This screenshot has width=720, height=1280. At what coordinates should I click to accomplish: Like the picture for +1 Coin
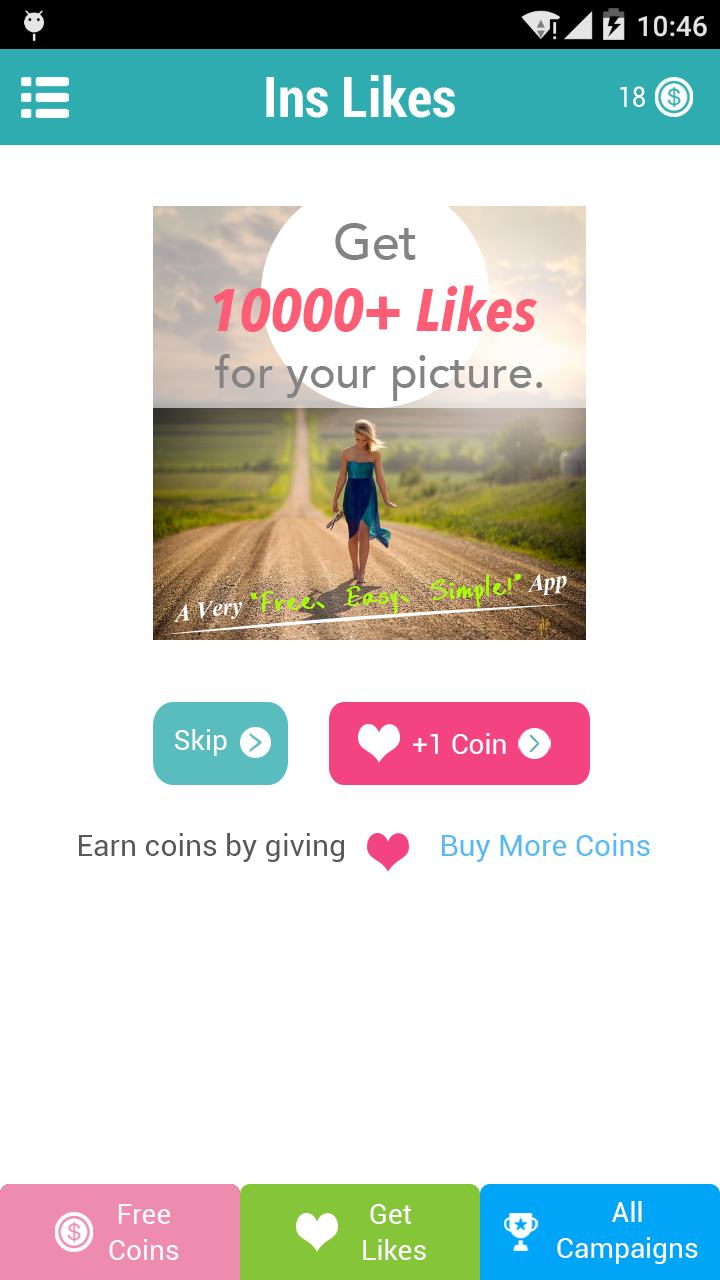459,743
